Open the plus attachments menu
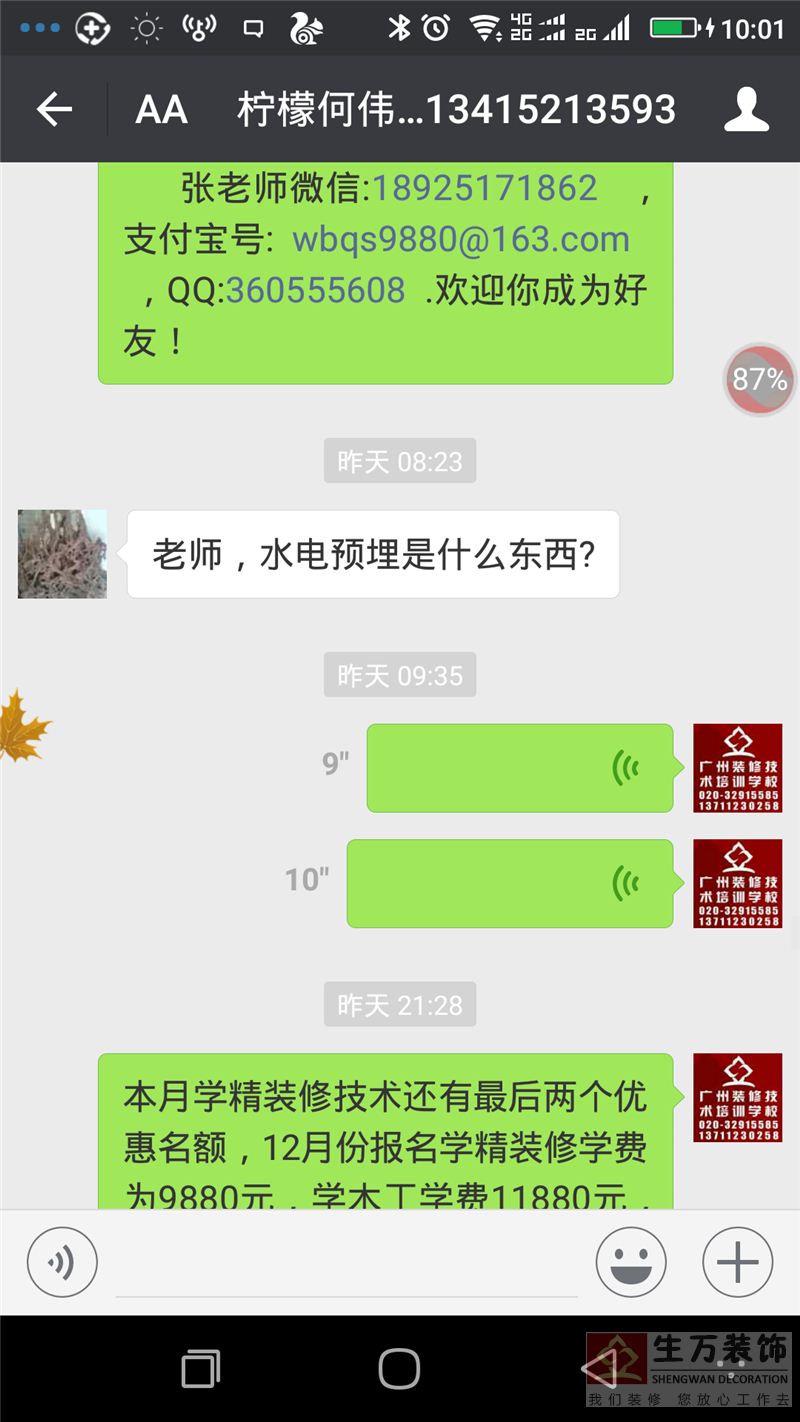This screenshot has height=1422, width=800. click(x=738, y=1262)
